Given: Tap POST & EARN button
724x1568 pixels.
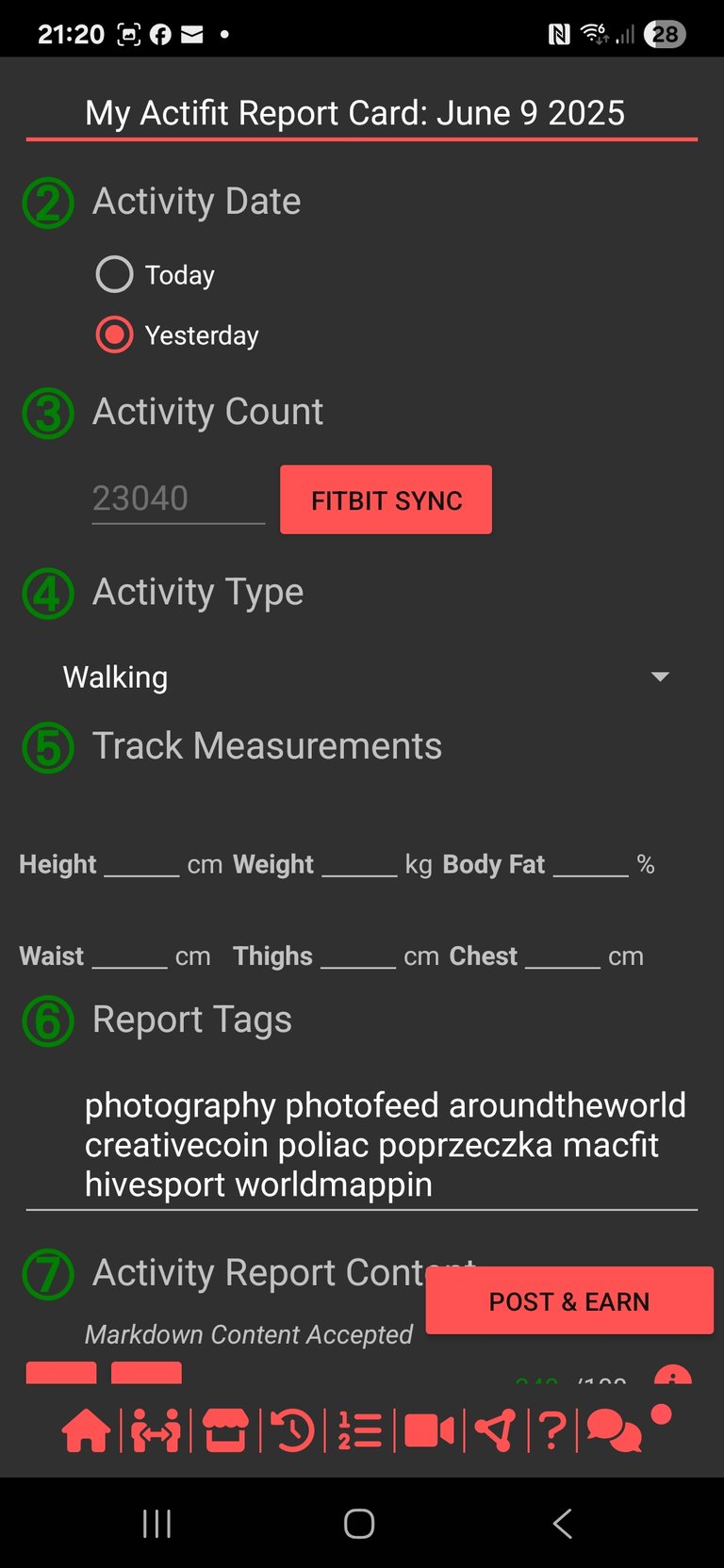Looking at the screenshot, I should coord(569,1300).
